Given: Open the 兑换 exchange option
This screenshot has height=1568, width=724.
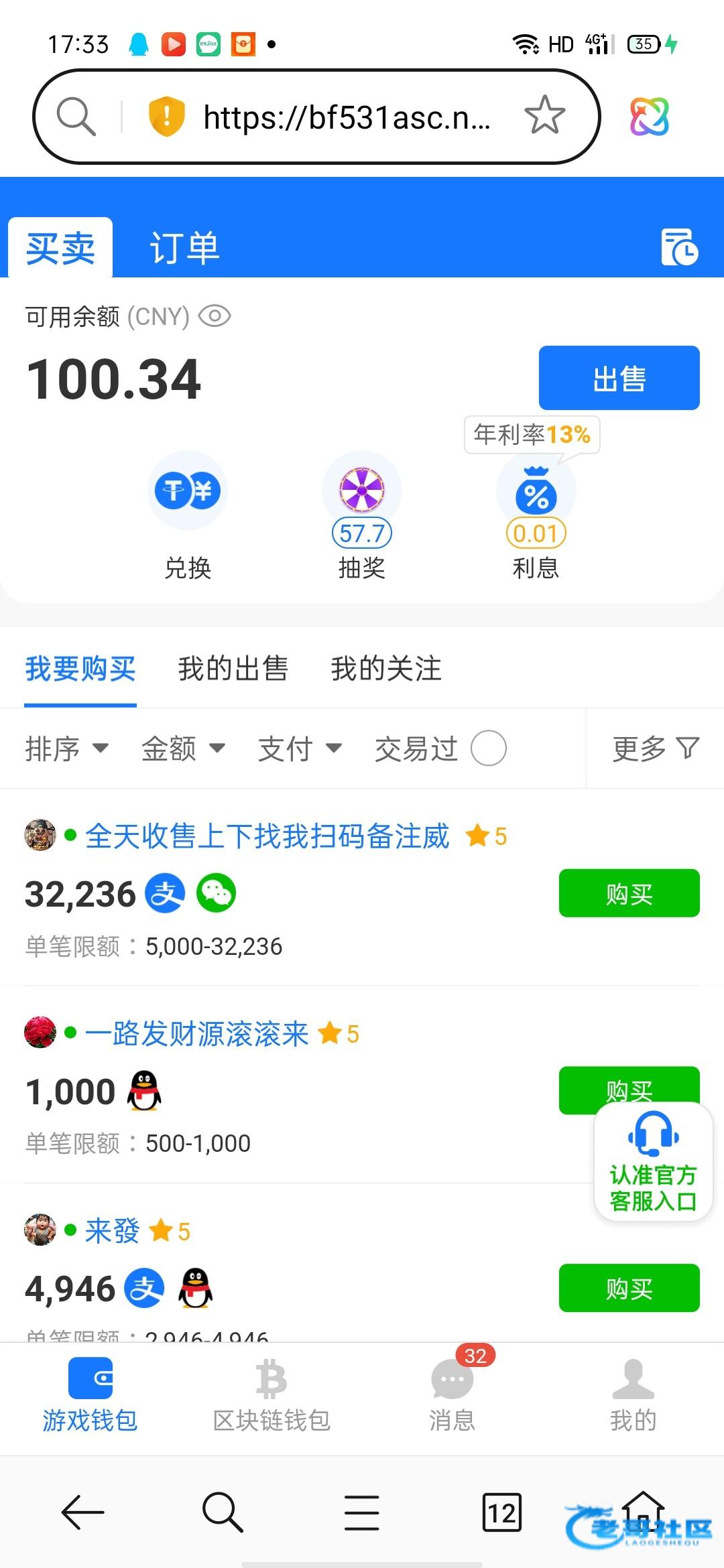Looking at the screenshot, I should (188, 493).
